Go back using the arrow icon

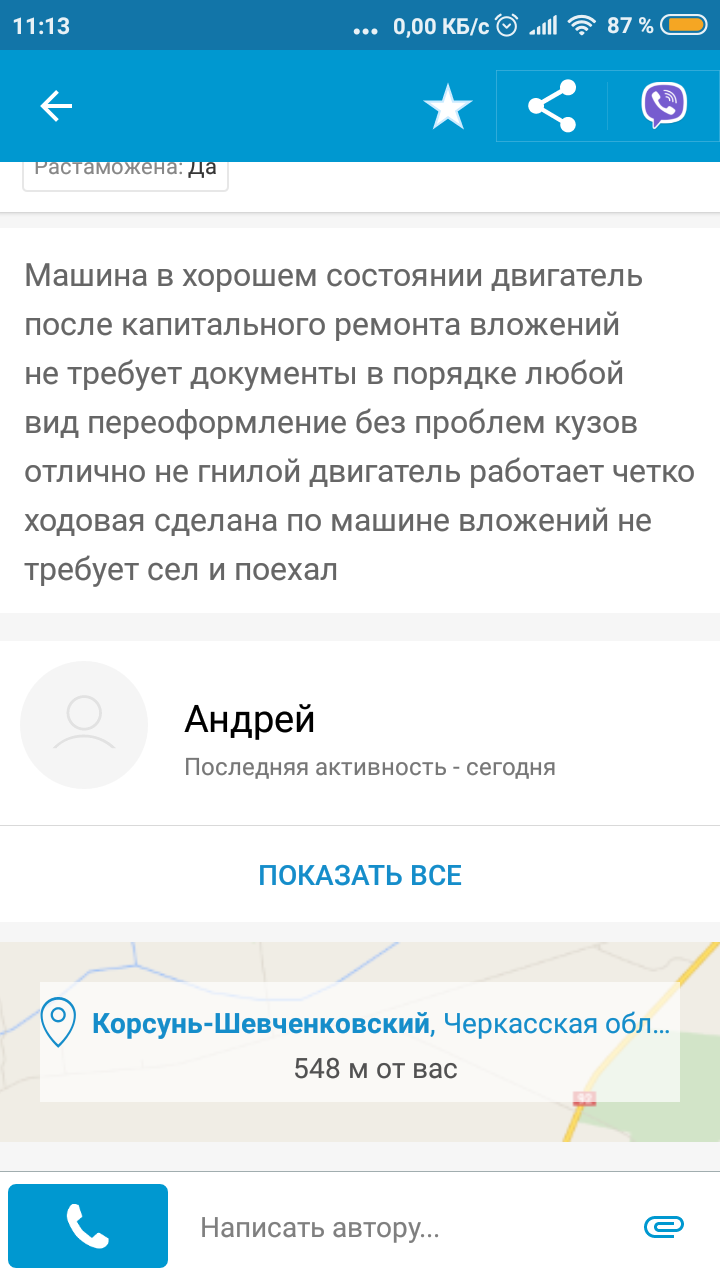56,106
